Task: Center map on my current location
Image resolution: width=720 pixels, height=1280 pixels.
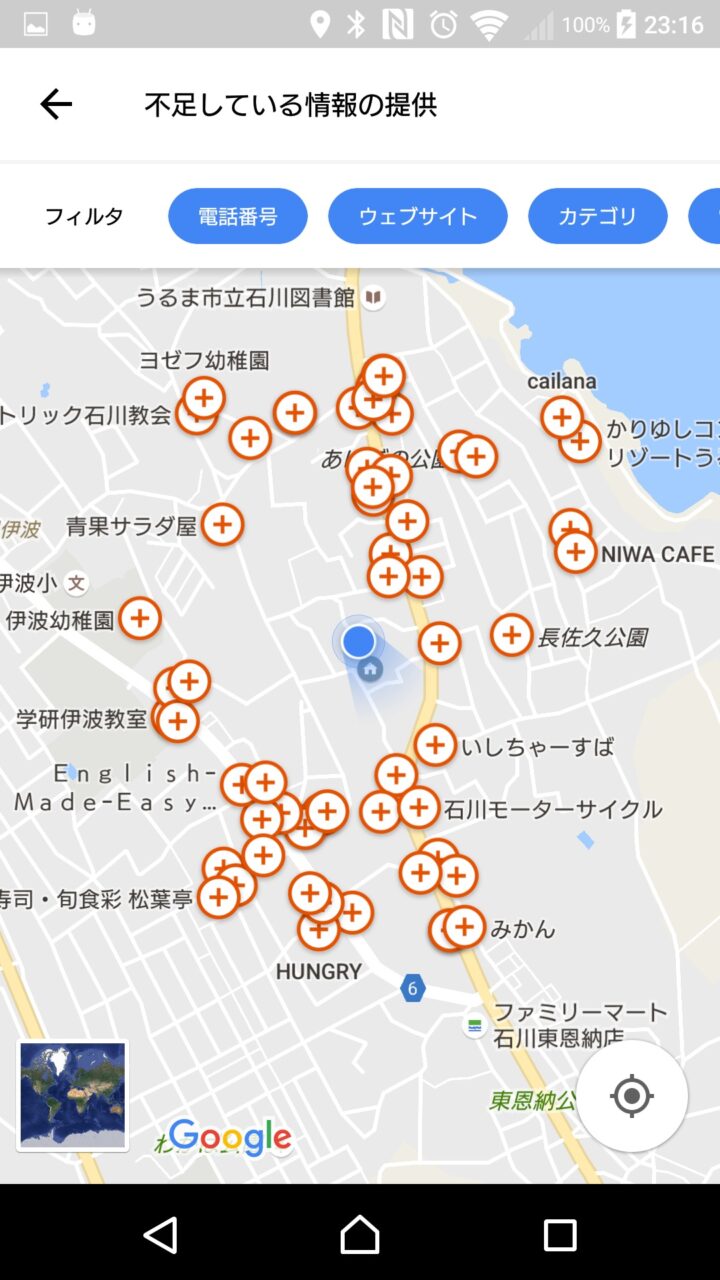Action: pyautogui.click(x=631, y=1096)
